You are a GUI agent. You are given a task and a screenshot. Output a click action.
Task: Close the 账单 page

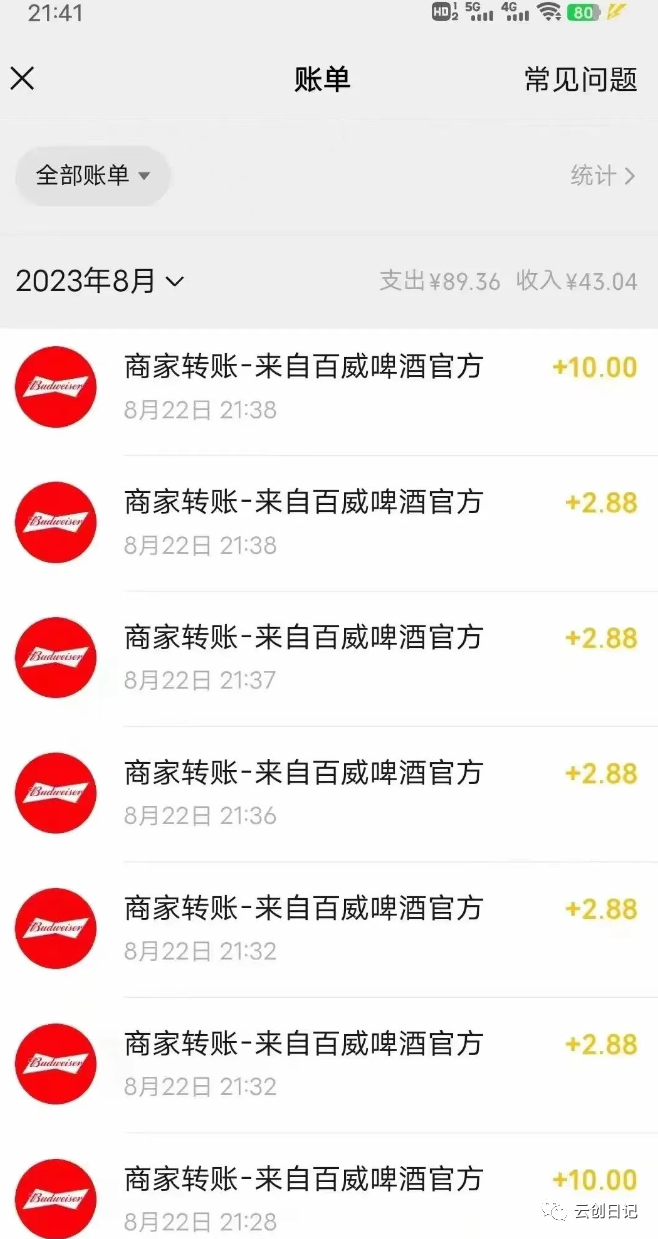coord(22,79)
